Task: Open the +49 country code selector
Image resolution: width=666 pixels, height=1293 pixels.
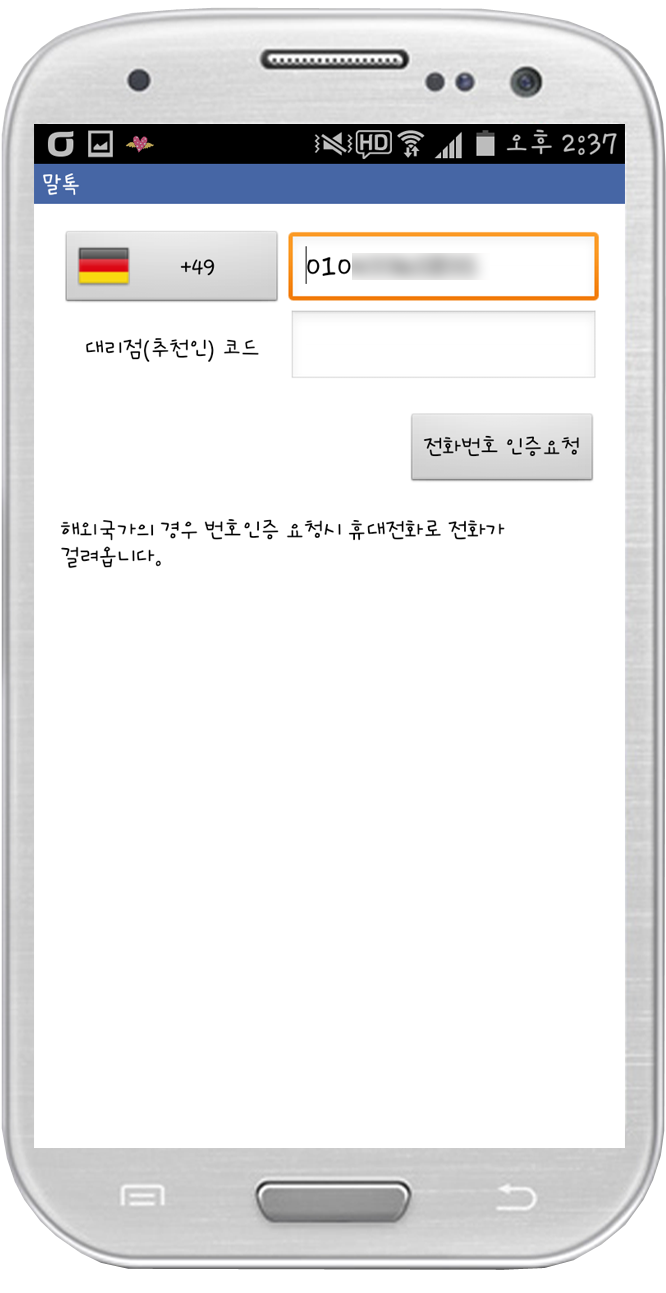Action: pyautogui.click(x=171, y=266)
